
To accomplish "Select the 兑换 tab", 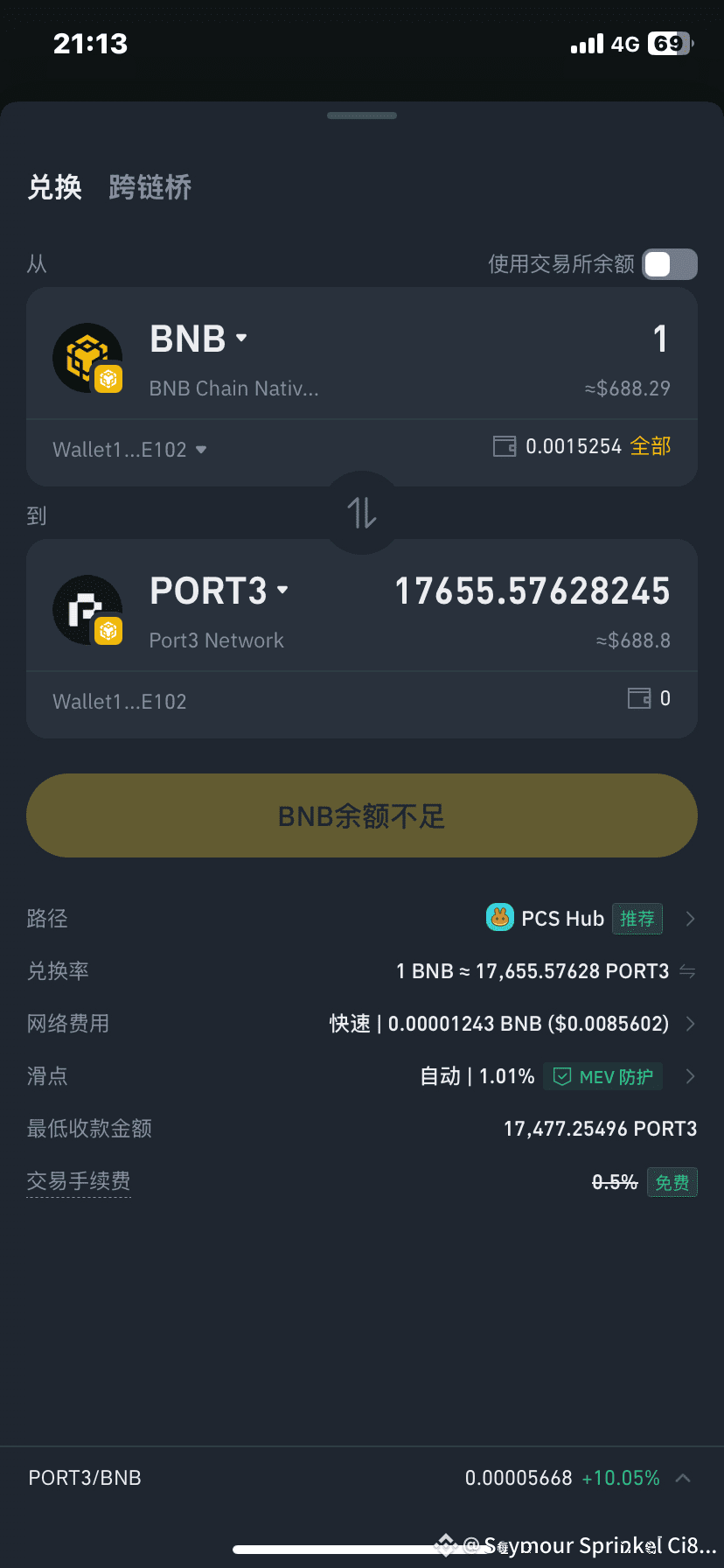I will click(x=54, y=187).
